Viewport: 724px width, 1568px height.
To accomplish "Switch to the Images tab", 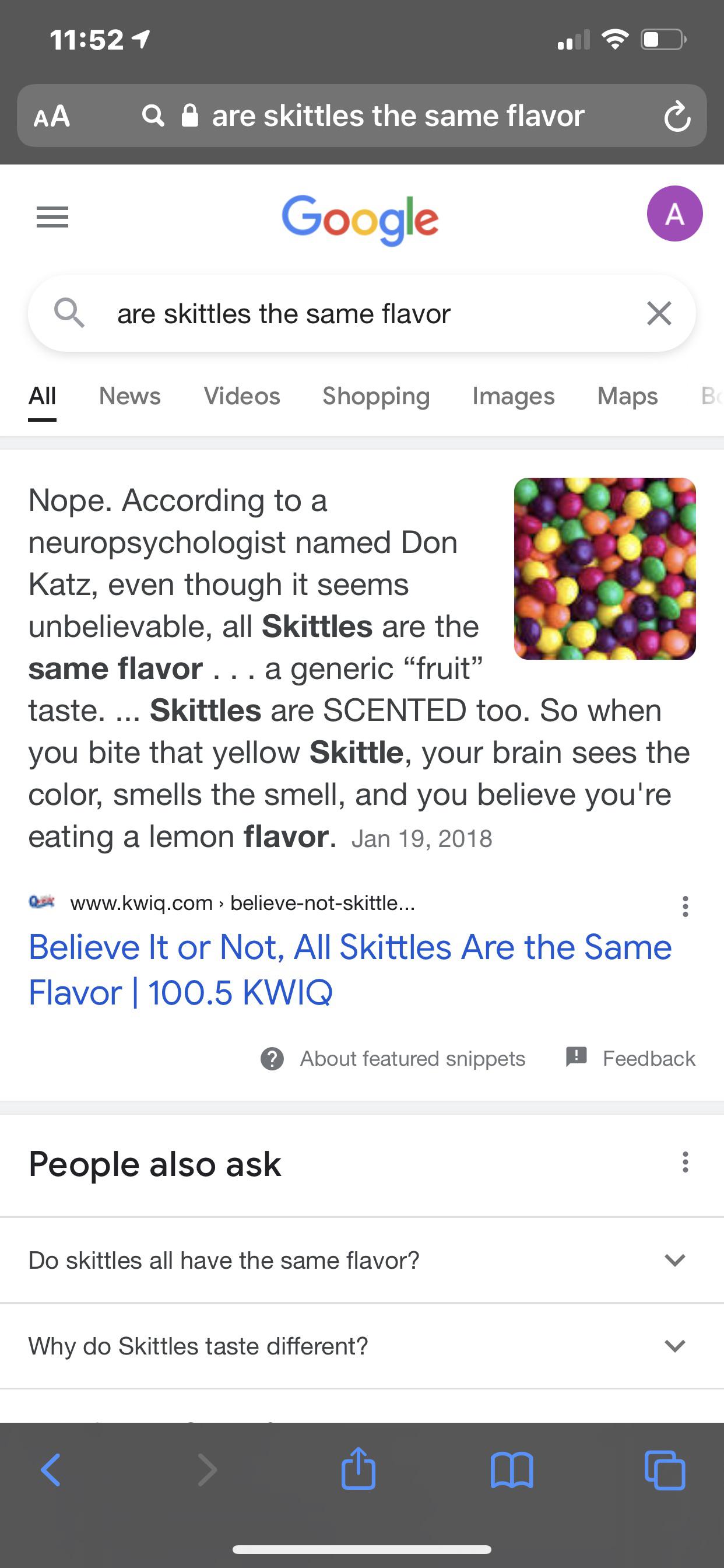I will 513,396.
